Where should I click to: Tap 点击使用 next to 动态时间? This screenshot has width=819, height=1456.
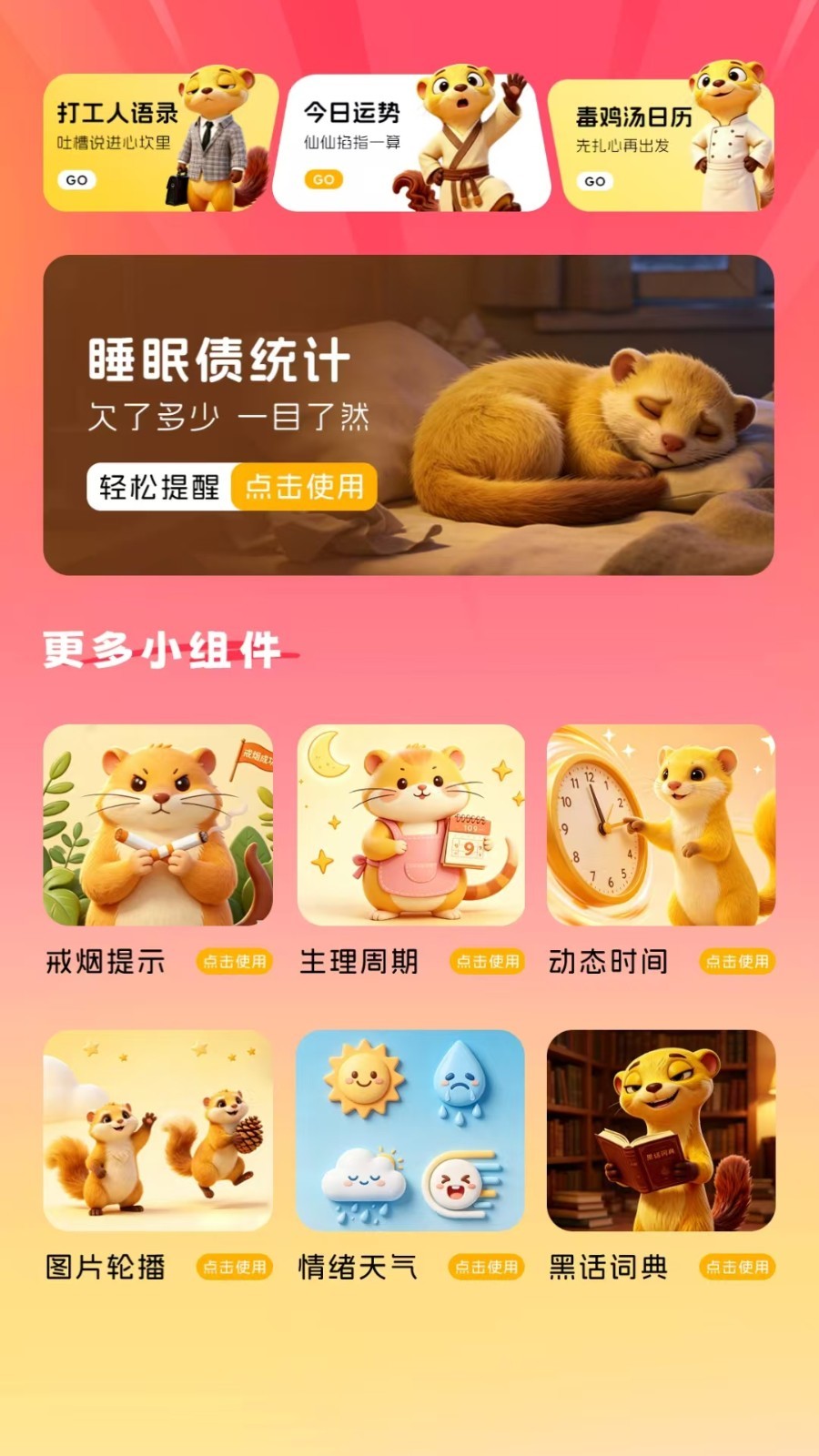[x=737, y=961]
